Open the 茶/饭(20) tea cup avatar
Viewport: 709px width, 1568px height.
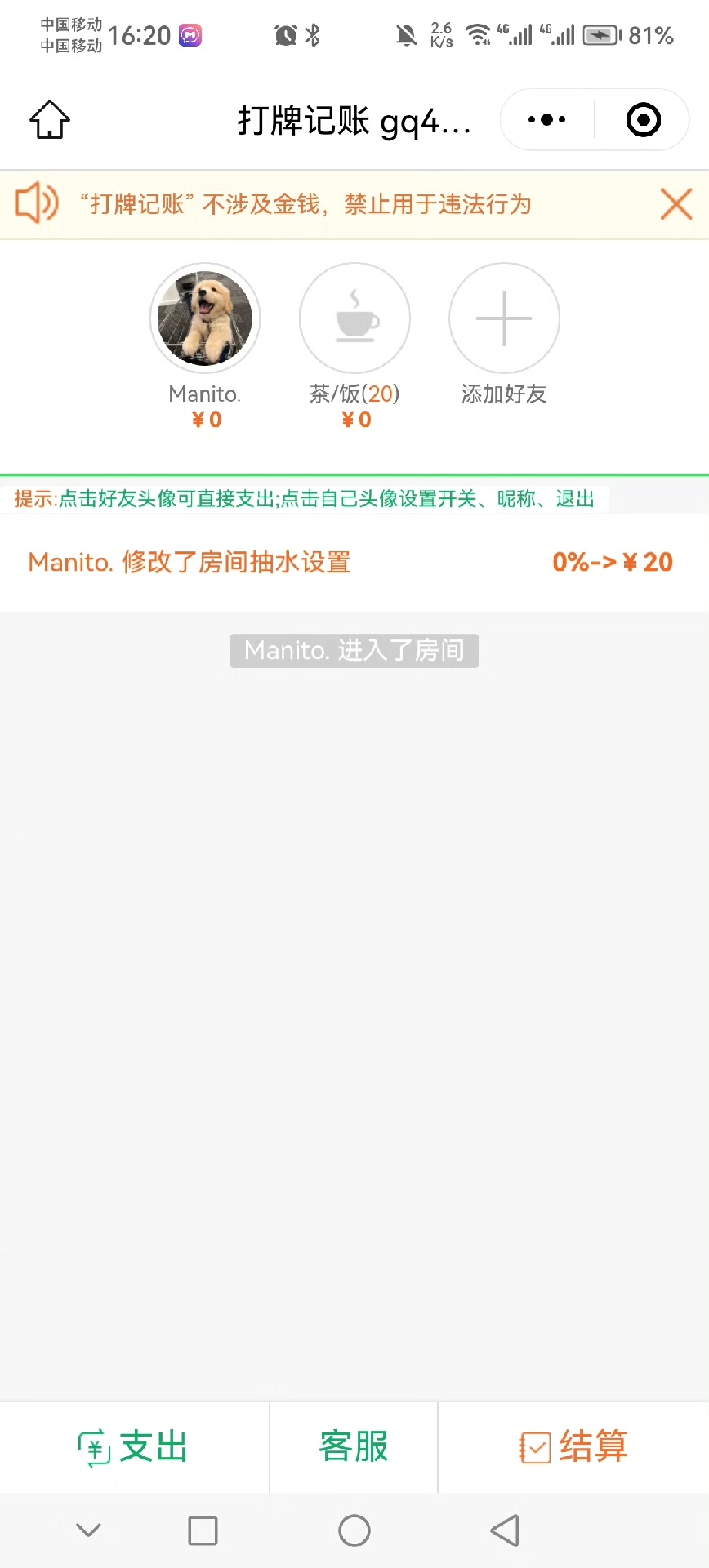pyautogui.click(x=354, y=318)
